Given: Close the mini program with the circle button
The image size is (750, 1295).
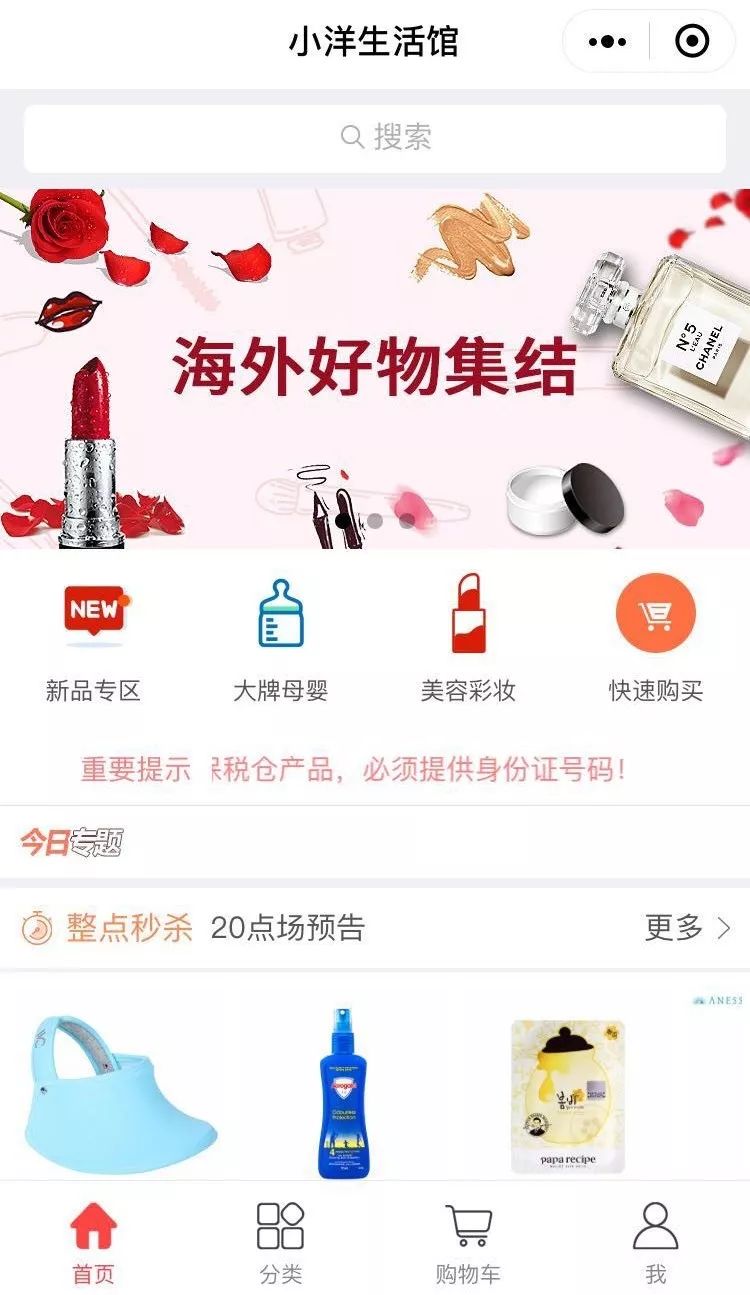Looking at the screenshot, I should coord(692,42).
